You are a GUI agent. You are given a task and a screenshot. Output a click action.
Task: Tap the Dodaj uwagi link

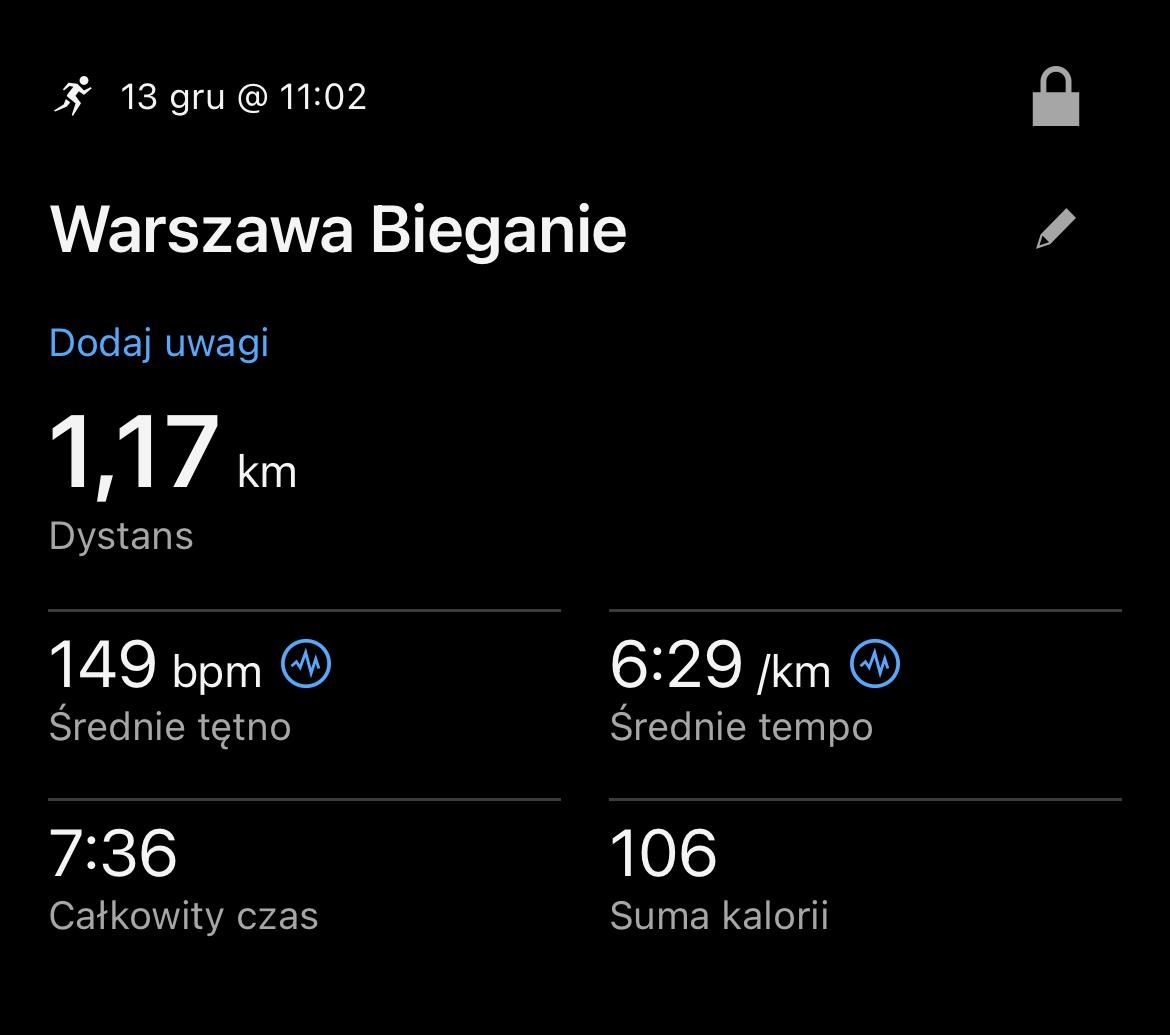click(x=159, y=343)
